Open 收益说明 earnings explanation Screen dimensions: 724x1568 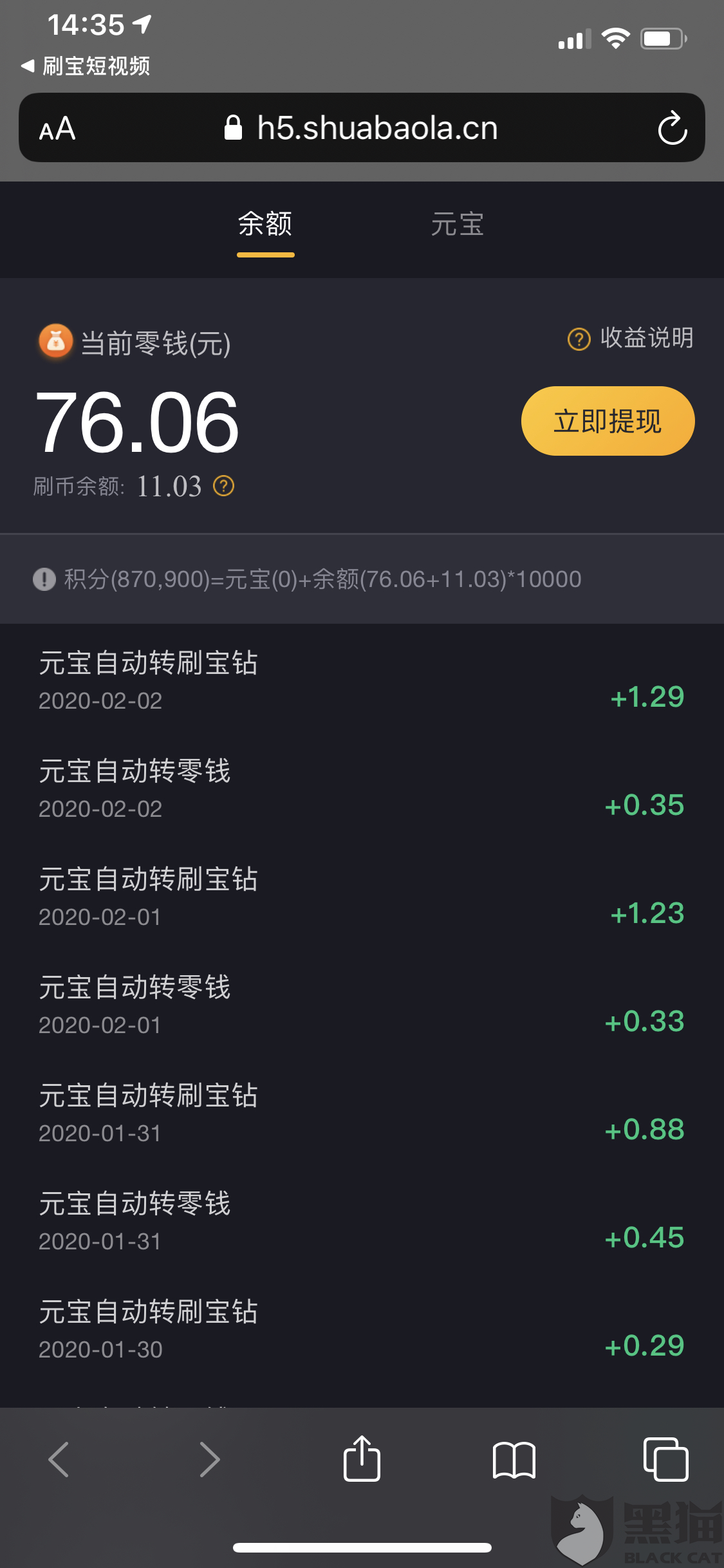point(631,338)
